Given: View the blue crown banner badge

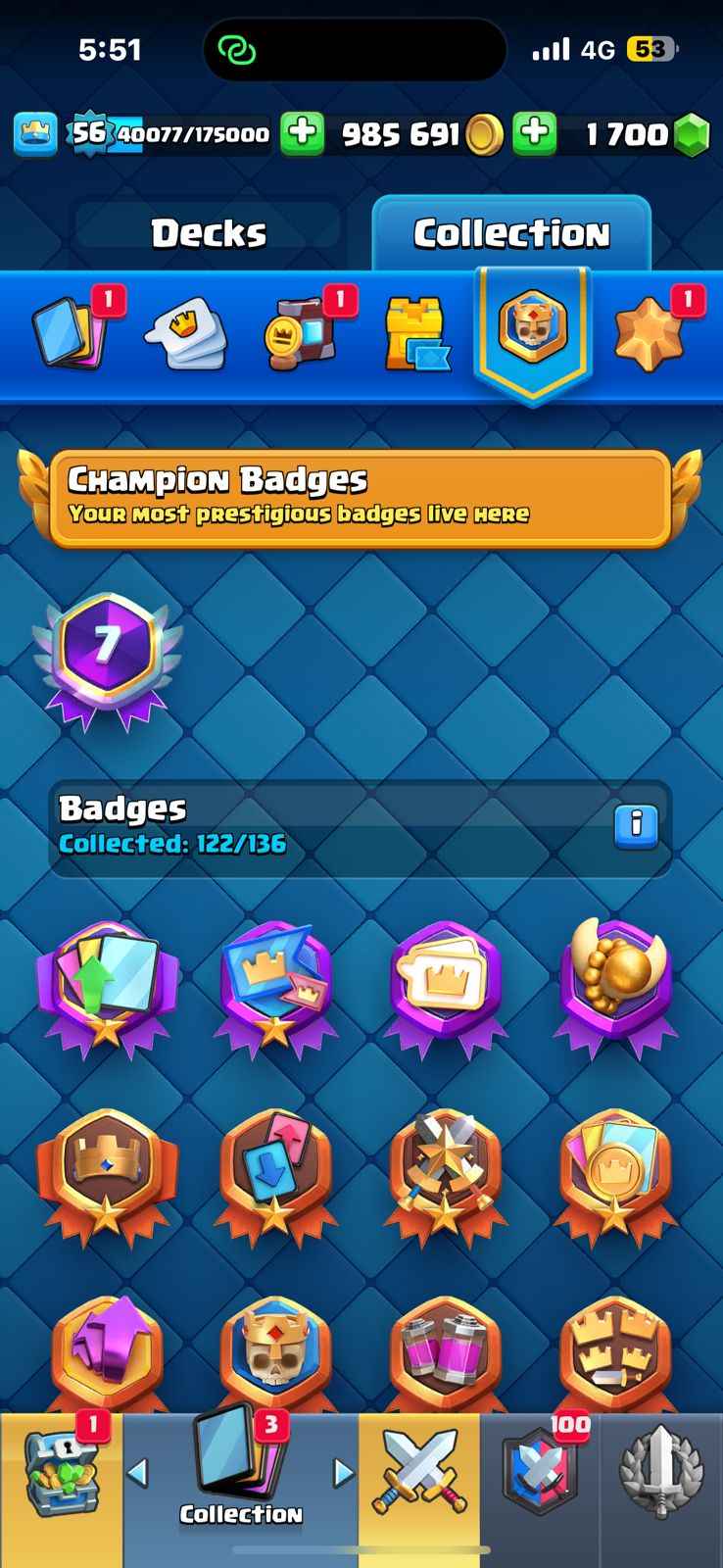Looking at the screenshot, I should (275, 988).
